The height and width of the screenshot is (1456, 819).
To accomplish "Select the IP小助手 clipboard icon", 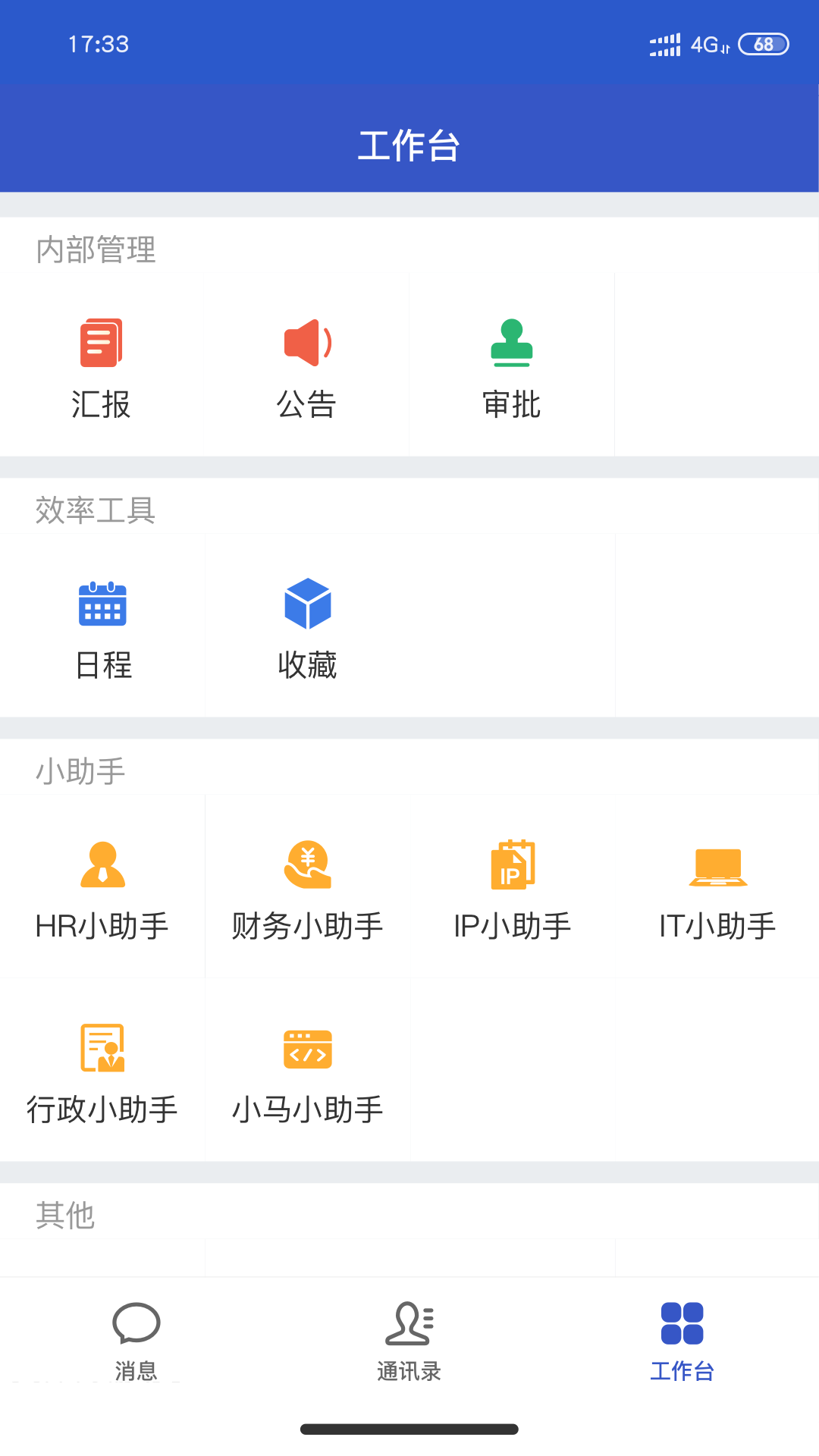I will 512,887.
